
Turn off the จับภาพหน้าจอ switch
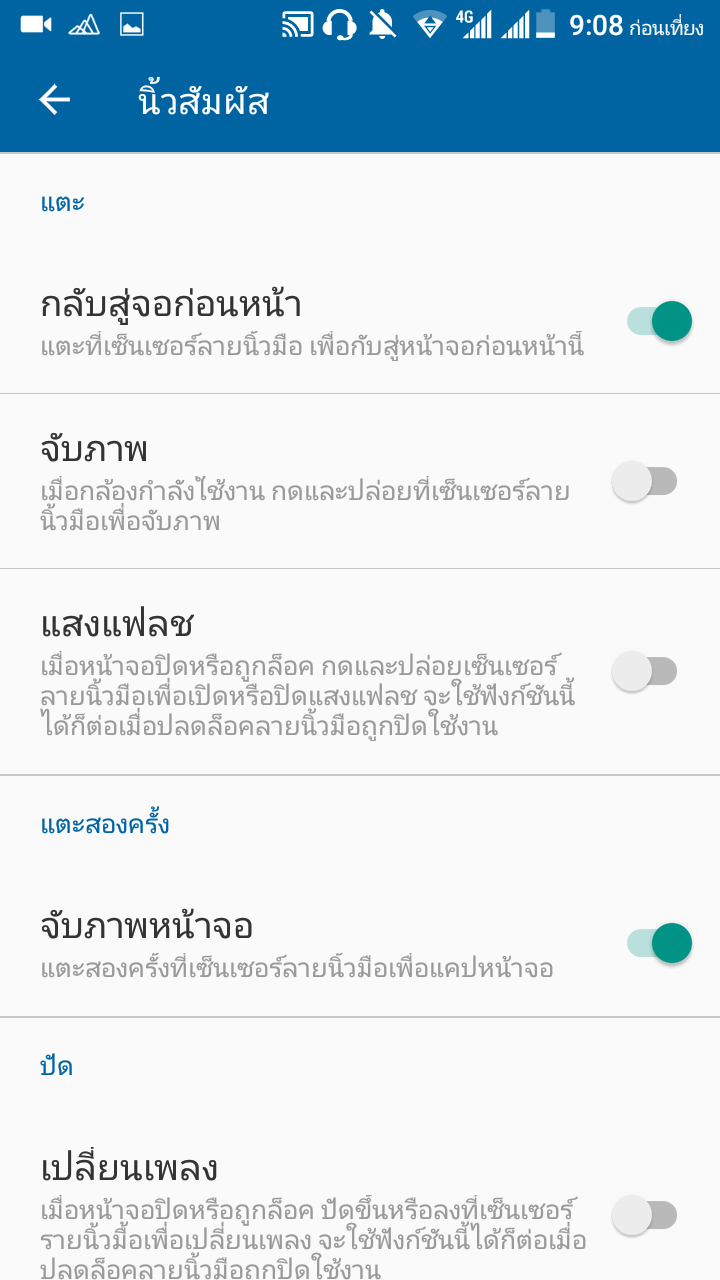coord(660,943)
